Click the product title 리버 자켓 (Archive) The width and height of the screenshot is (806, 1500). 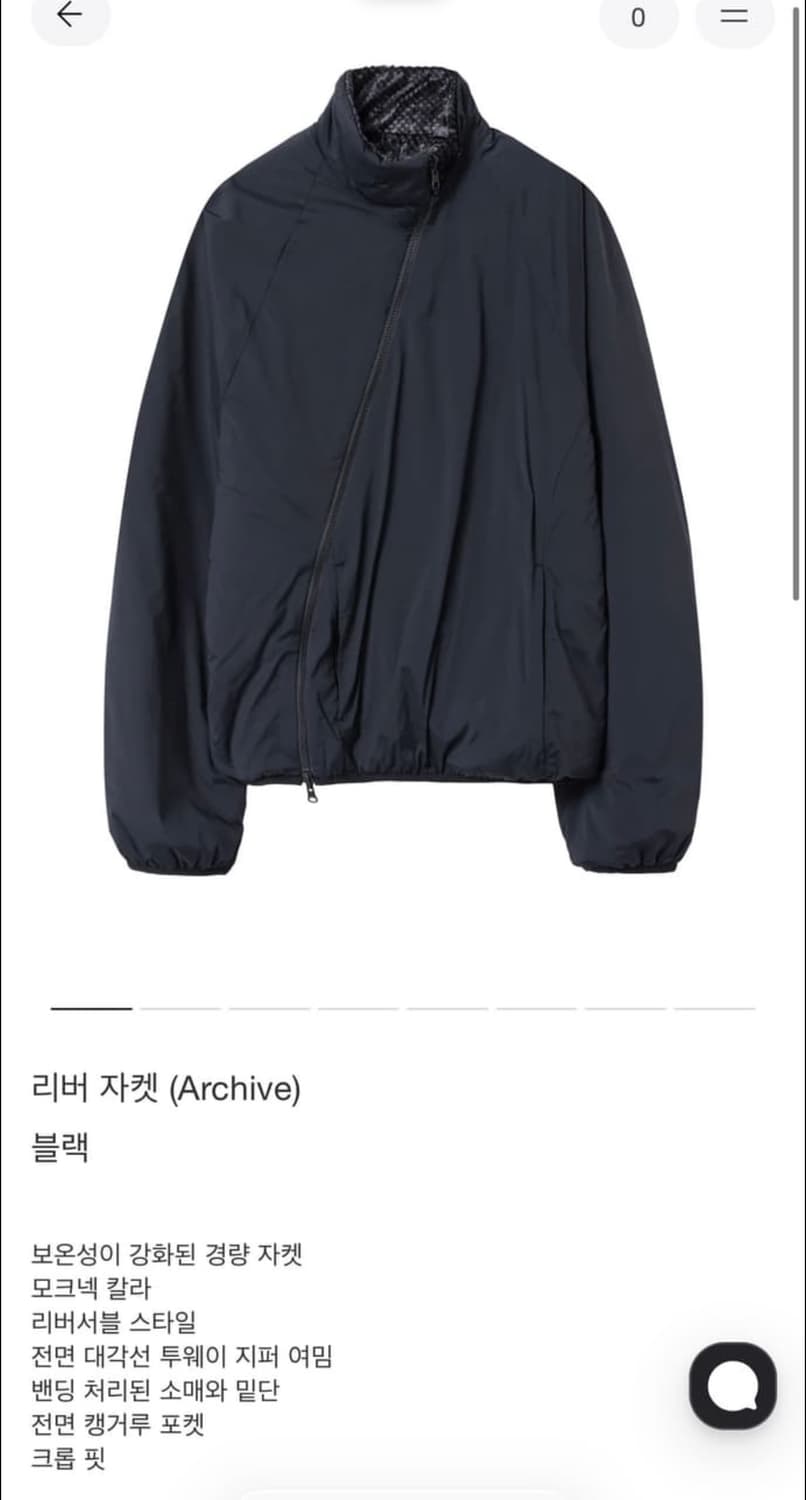[165, 1087]
